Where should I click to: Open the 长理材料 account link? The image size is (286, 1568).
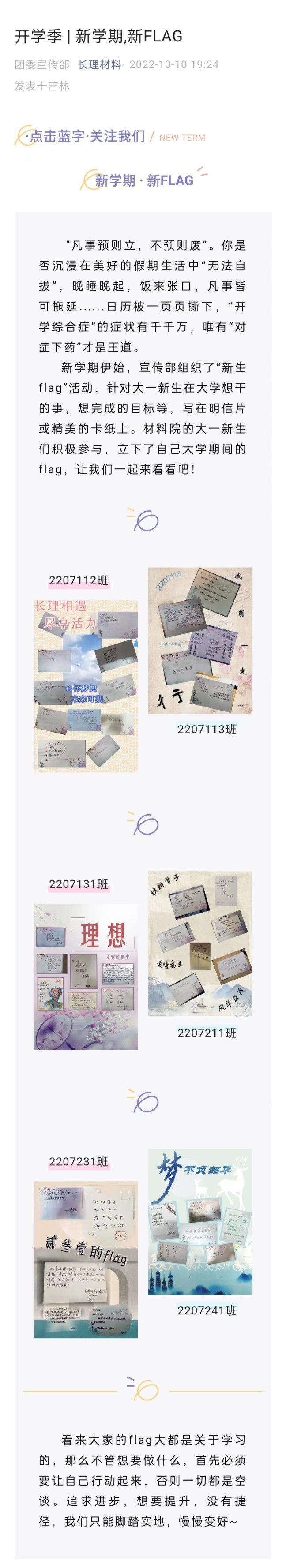[x=99, y=64]
